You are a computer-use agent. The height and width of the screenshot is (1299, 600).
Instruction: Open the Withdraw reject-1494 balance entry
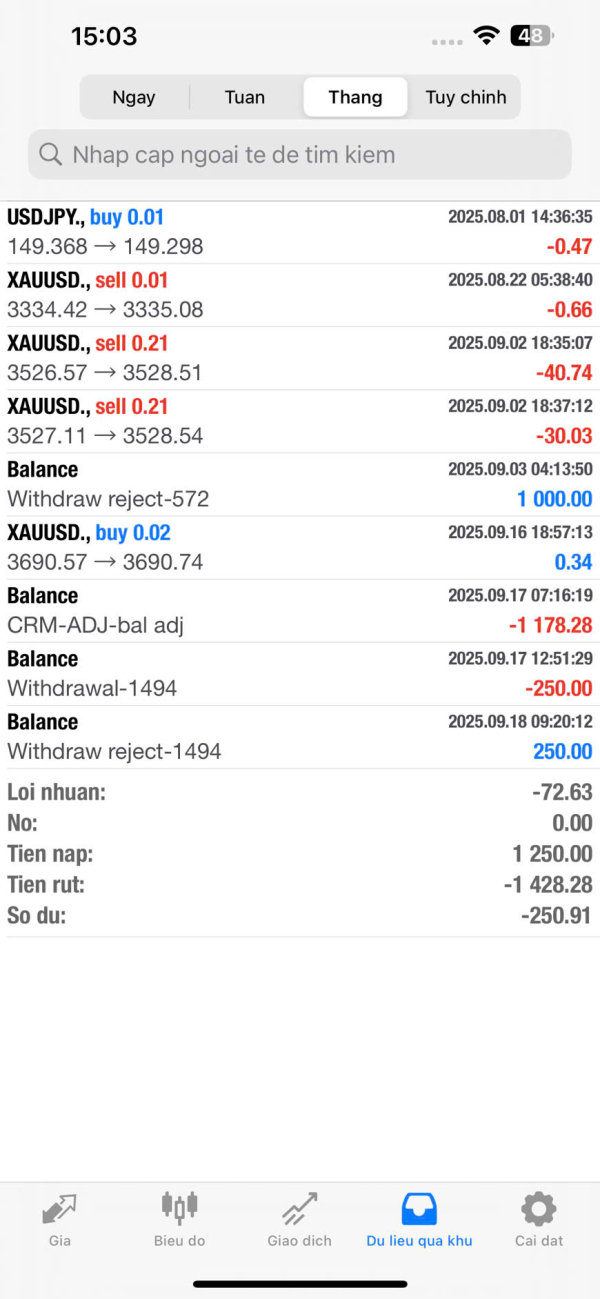point(300,736)
